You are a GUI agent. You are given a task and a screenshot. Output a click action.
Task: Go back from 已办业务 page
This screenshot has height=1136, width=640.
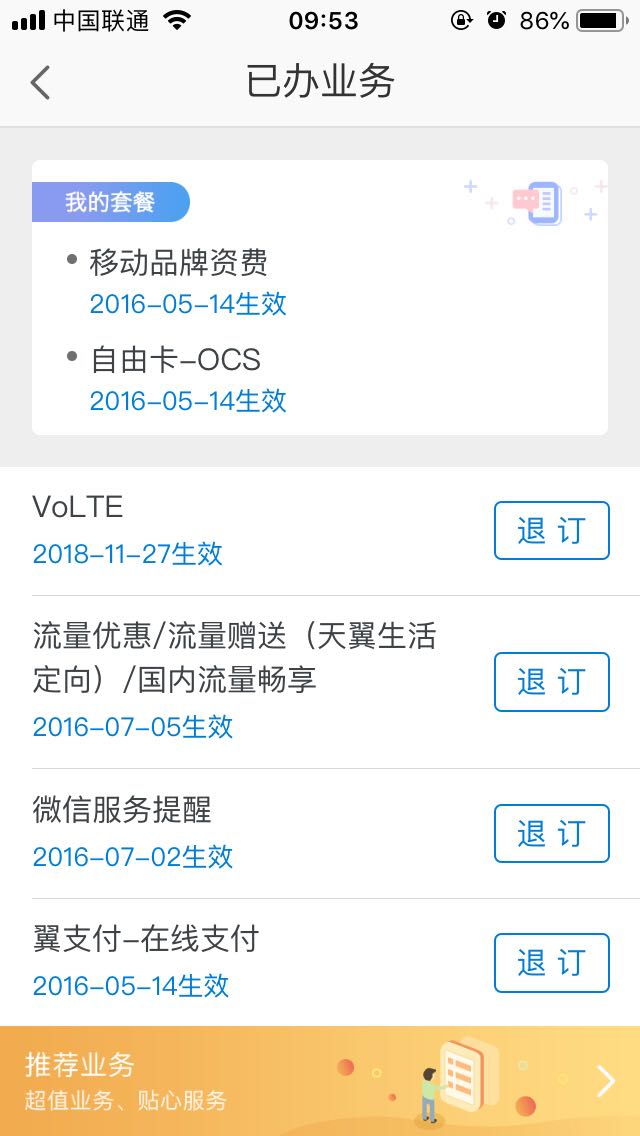(40, 82)
